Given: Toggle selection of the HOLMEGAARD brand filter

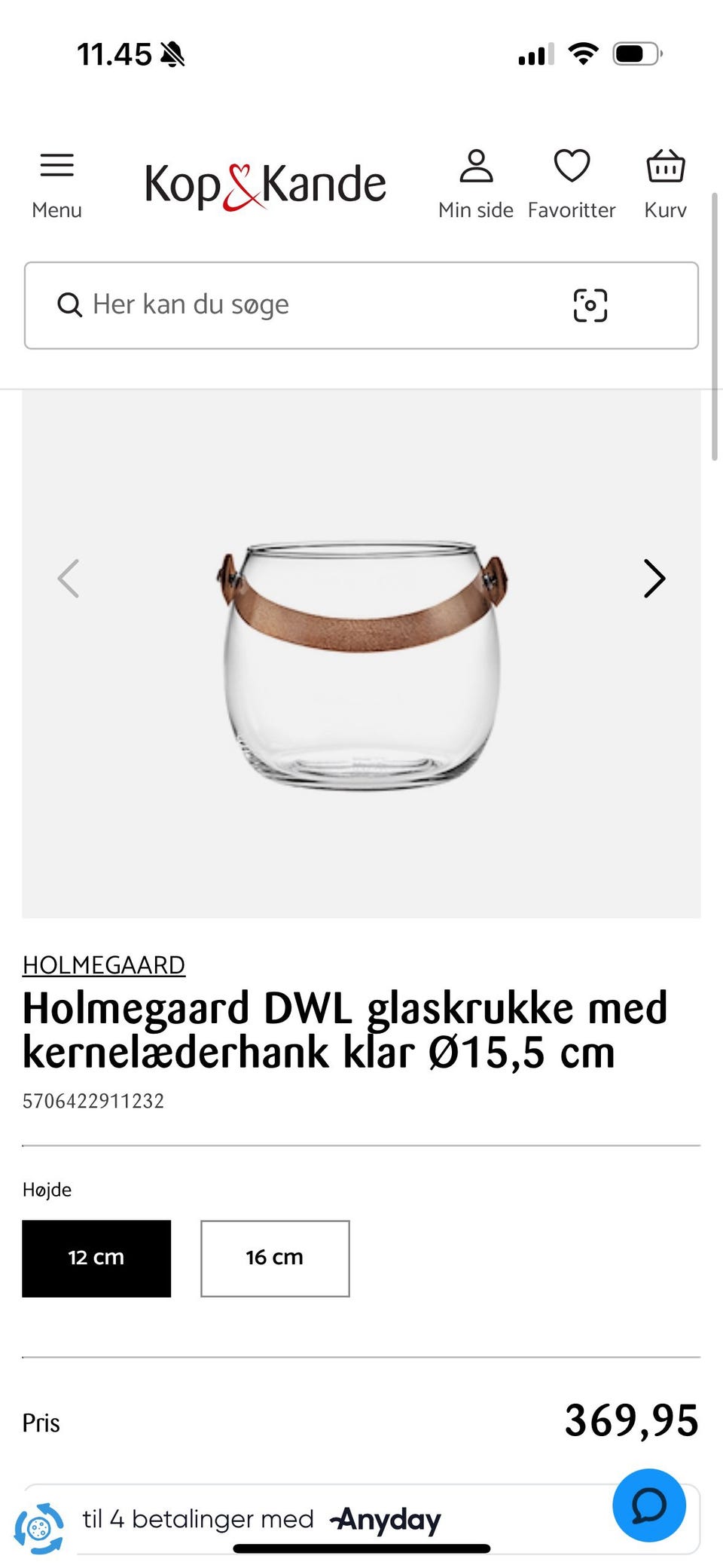Looking at the screenshot, I should point(104,965).
